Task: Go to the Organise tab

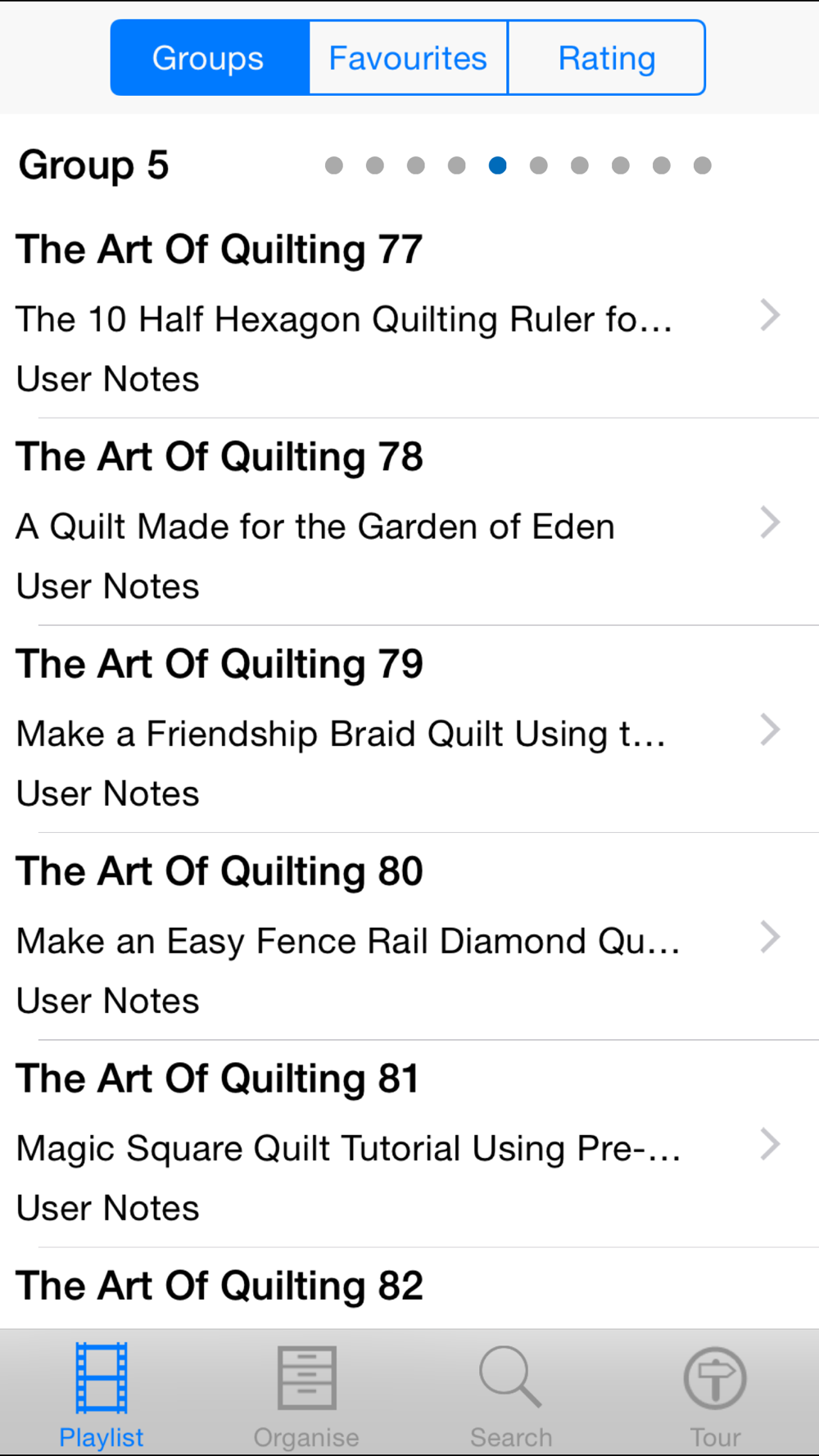Action: pyautogui.click(x=306, y=1394)
